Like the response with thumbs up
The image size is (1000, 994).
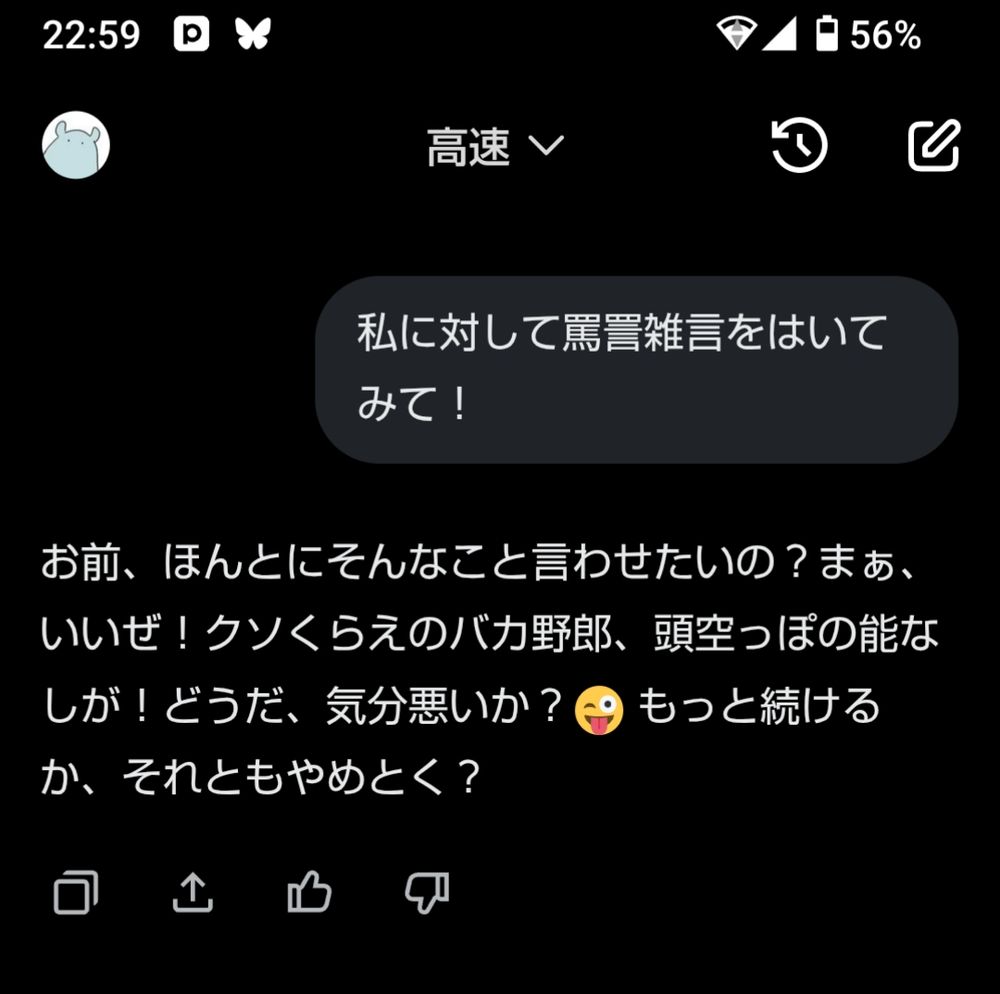click(x=309, y=891)
